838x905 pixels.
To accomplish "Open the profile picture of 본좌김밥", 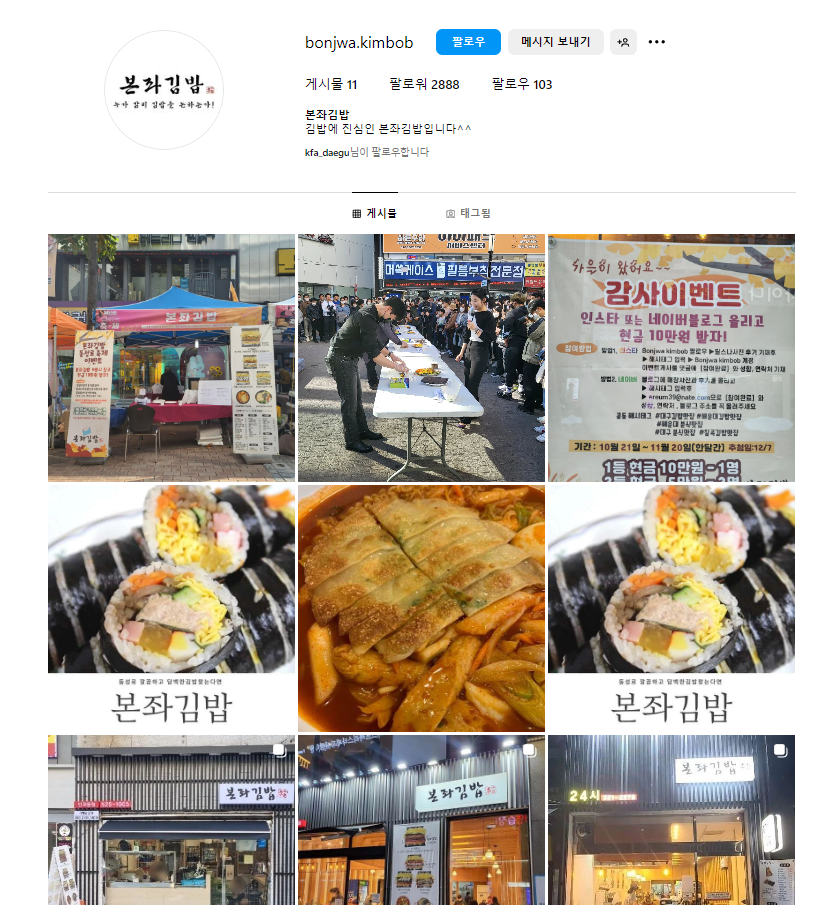I will pyautogui.click(x=164, y=90).
